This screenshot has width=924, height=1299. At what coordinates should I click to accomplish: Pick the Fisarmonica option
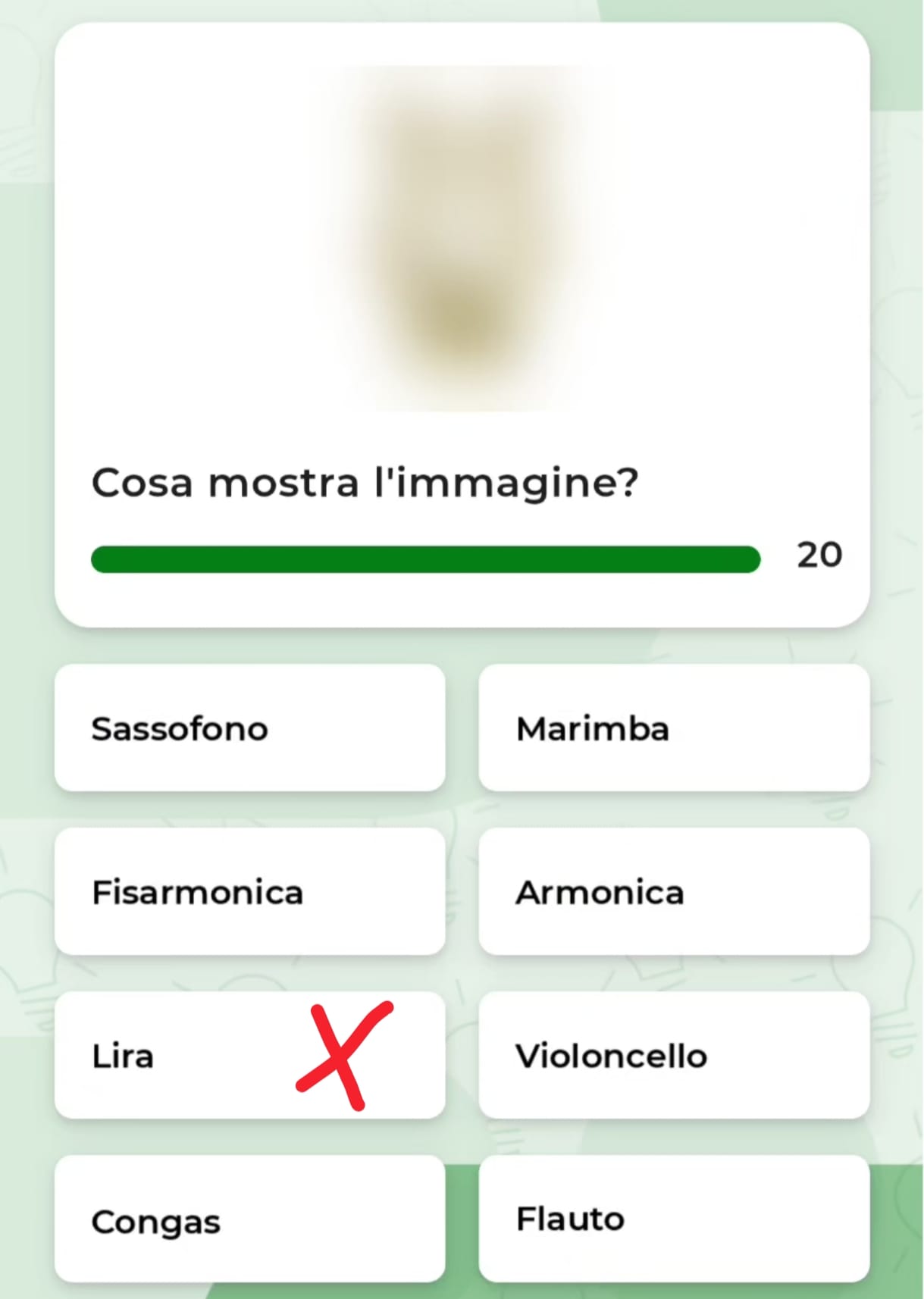pyautogui.click(x=249, y=892)
